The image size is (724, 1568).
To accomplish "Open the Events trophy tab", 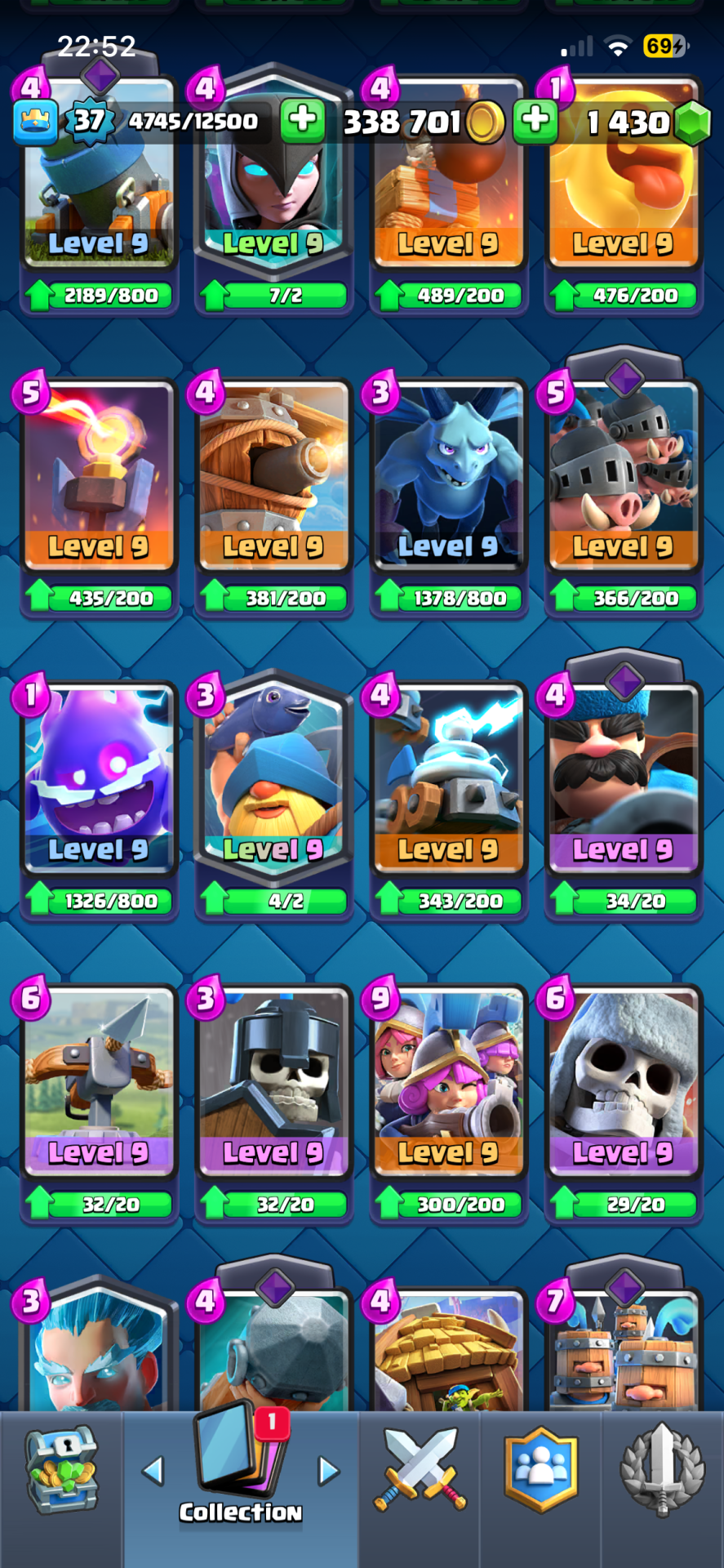I will pos(662,1470).
